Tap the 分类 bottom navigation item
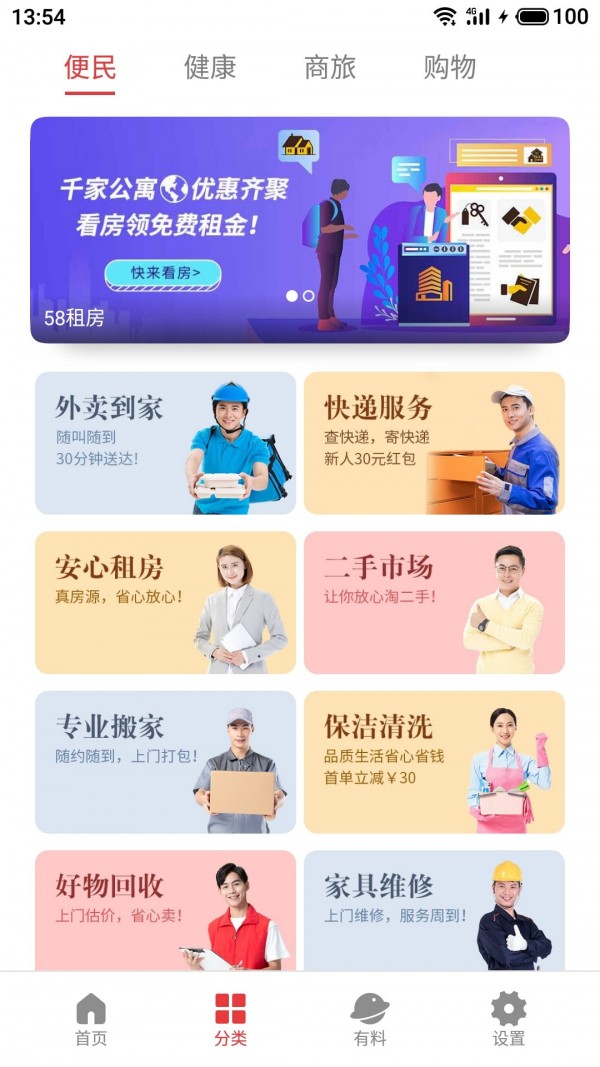 230,1020
